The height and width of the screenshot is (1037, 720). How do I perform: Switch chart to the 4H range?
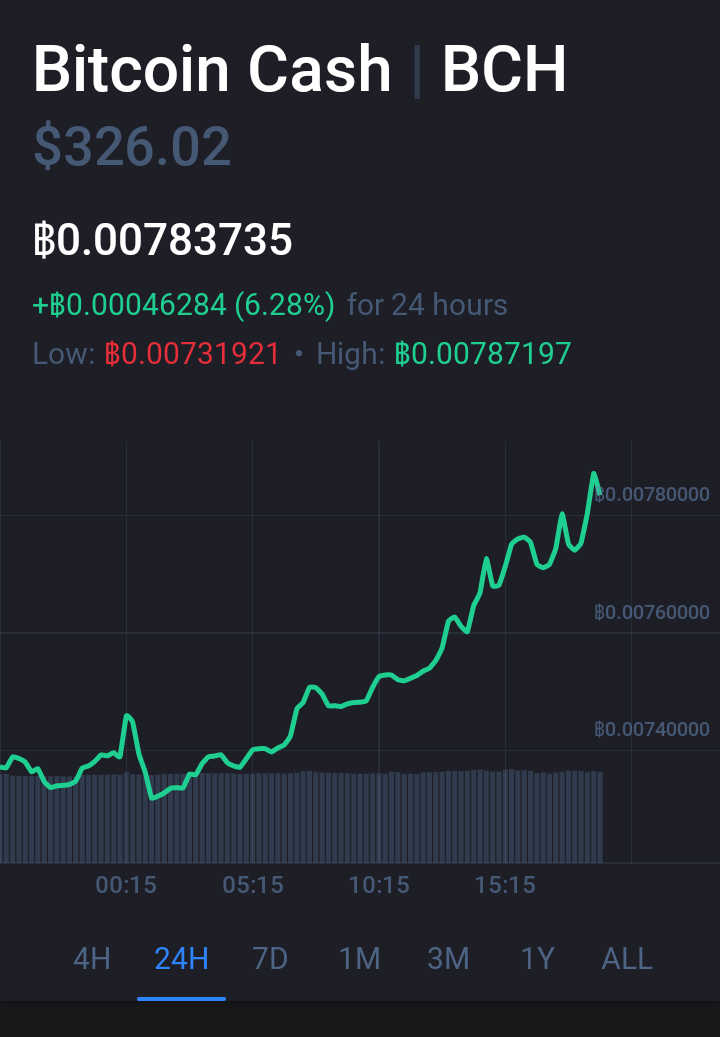(92, 958)
